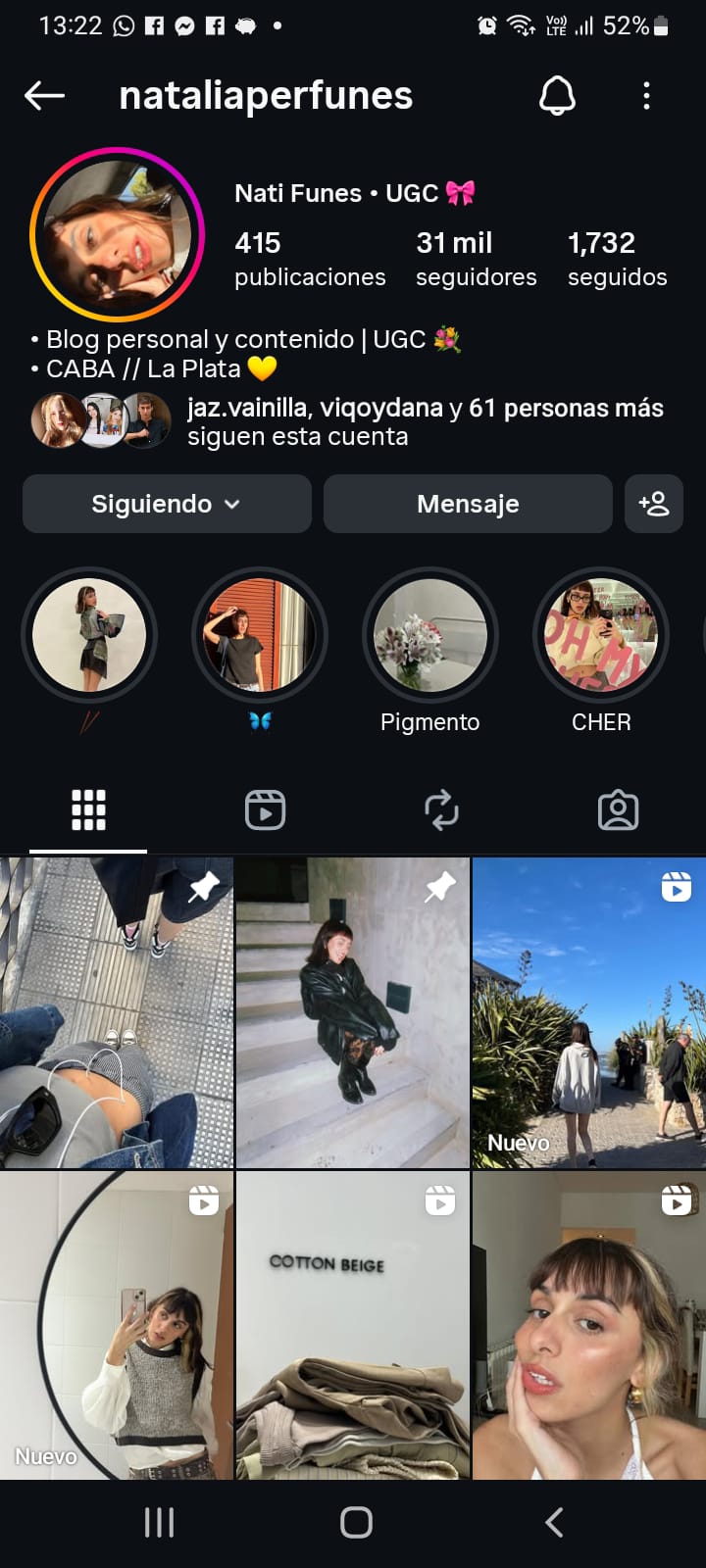The image size is (706, 1568).
Task: Open the Pigmento story highlight
Action: pyautogui.click(x=429, y=635)
